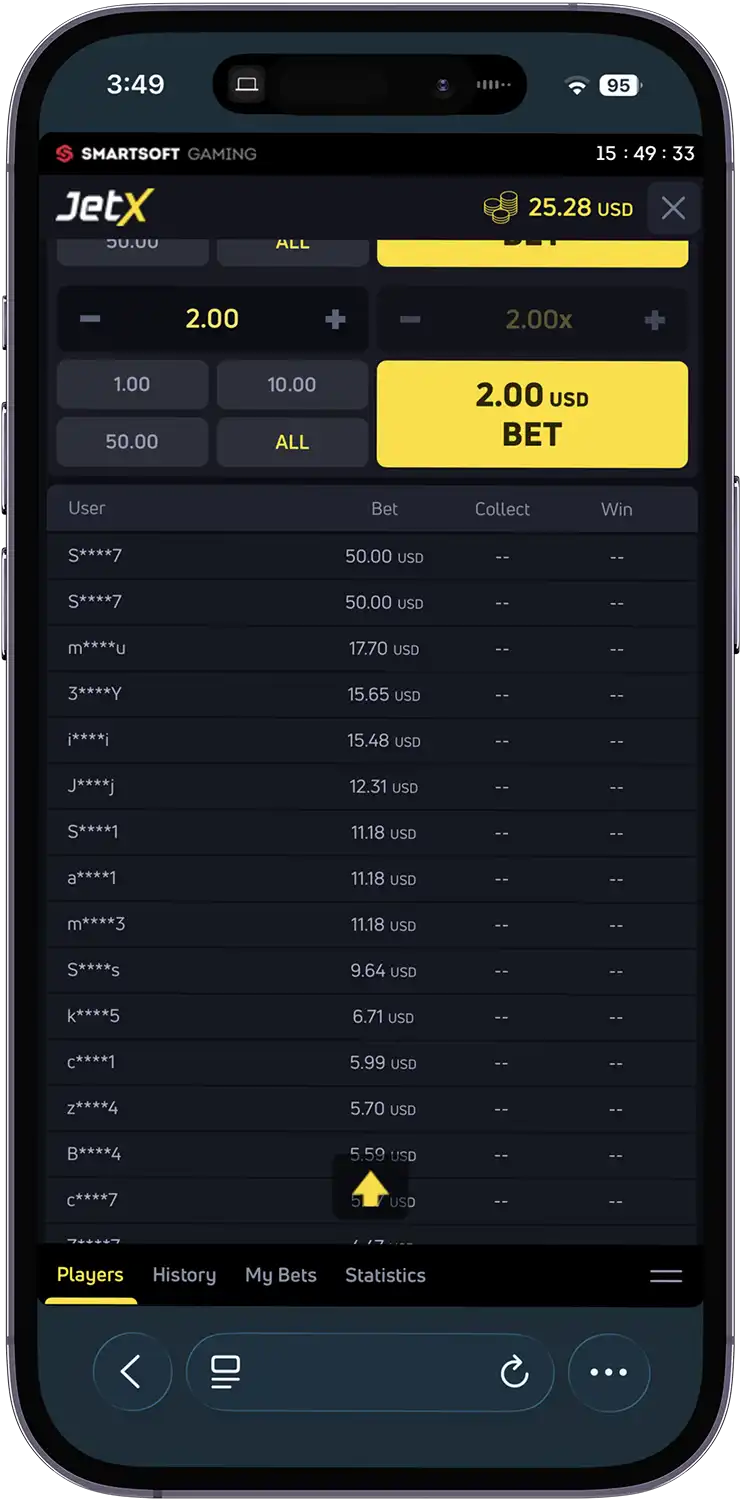Click the 50.00 quick bet option

coord(131,441)
